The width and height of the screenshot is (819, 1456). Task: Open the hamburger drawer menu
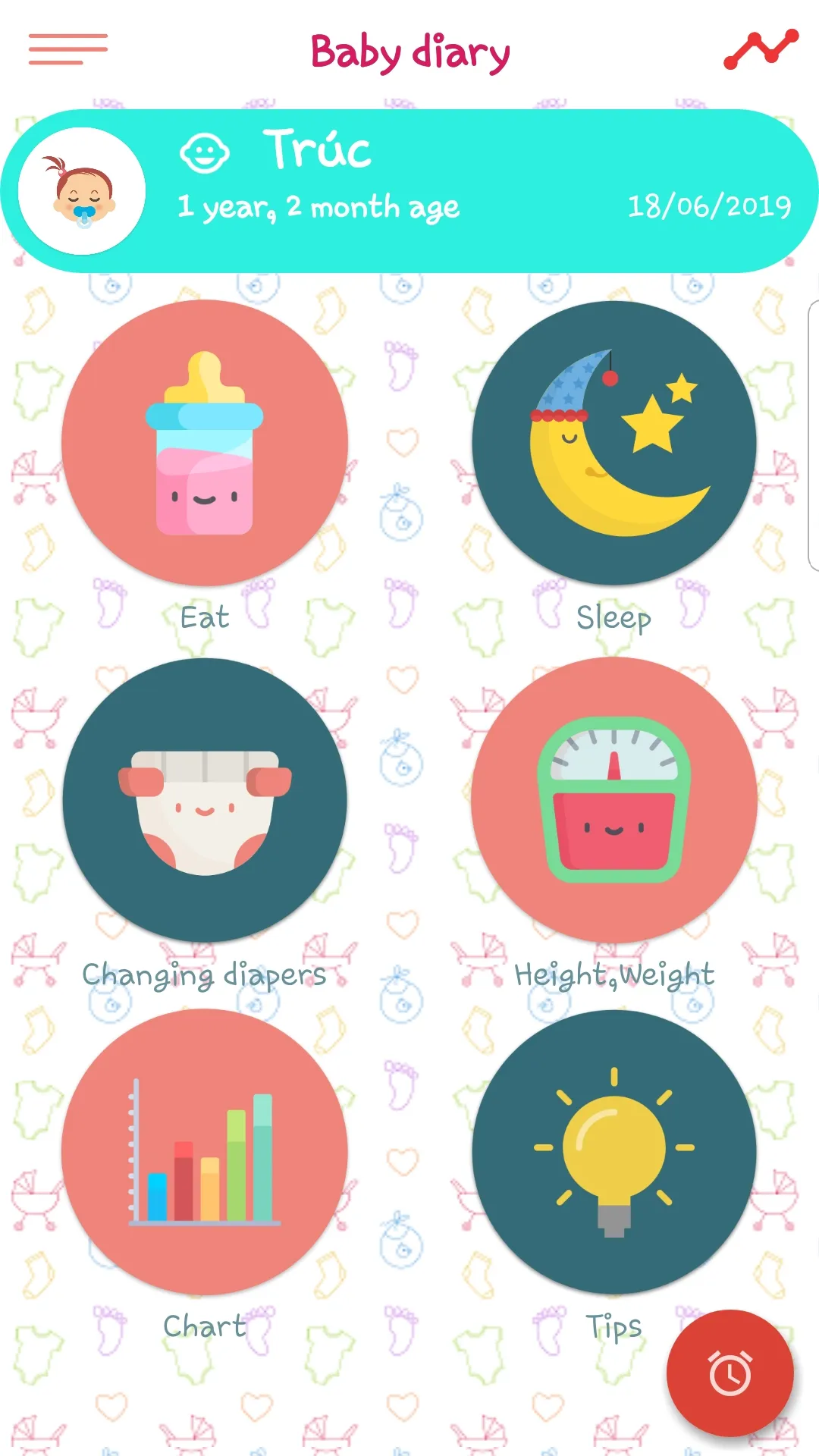[x=68, y=49]
